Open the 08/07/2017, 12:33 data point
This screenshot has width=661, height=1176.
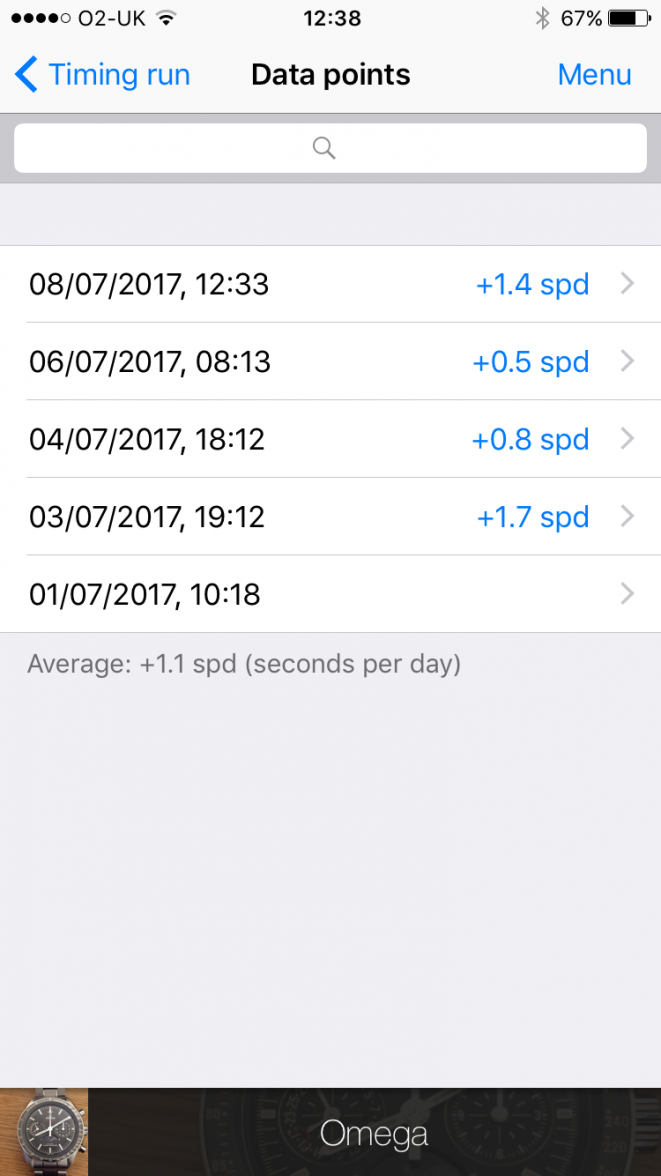pos(330,285)
